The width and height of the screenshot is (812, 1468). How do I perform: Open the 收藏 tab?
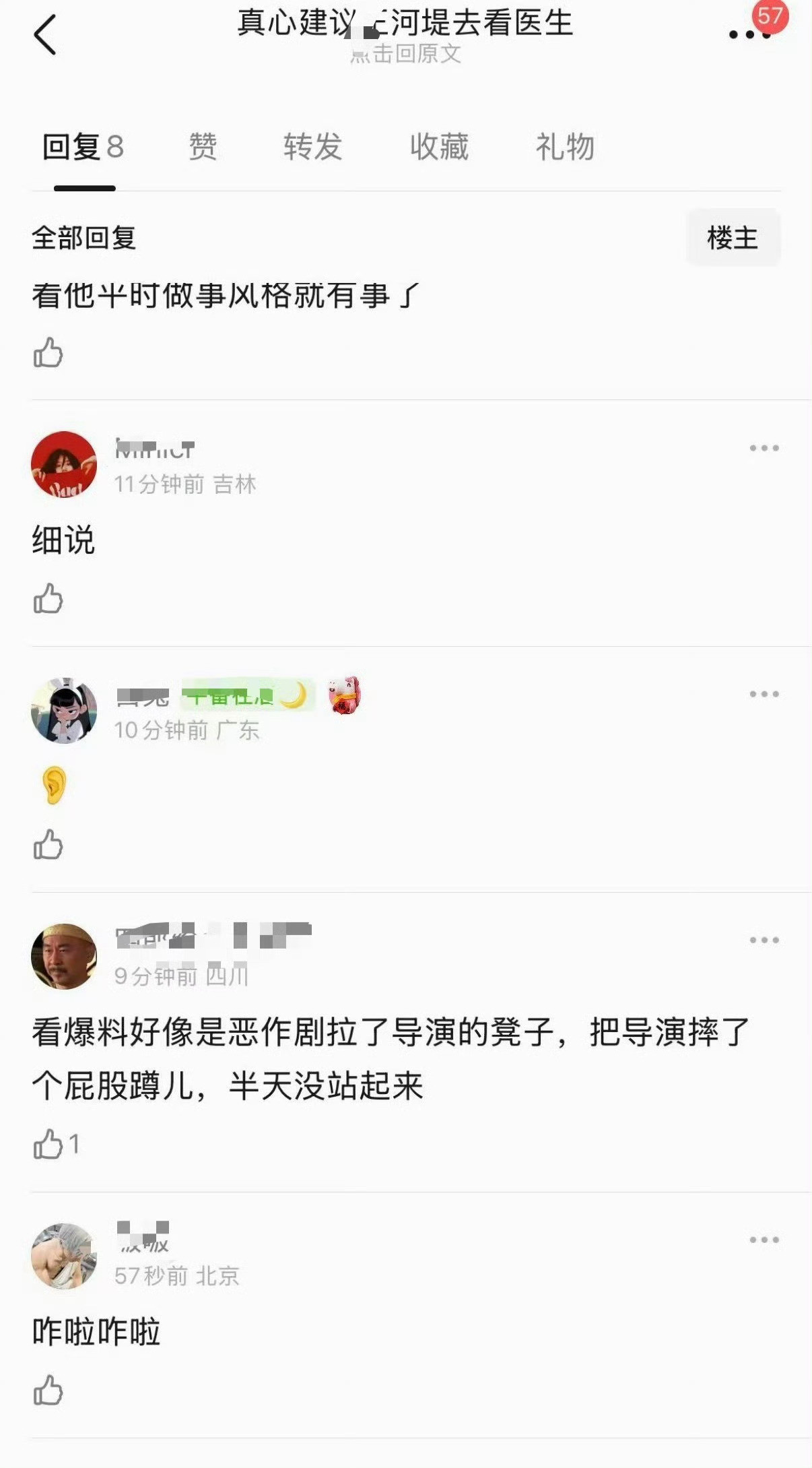pos(439,148)
